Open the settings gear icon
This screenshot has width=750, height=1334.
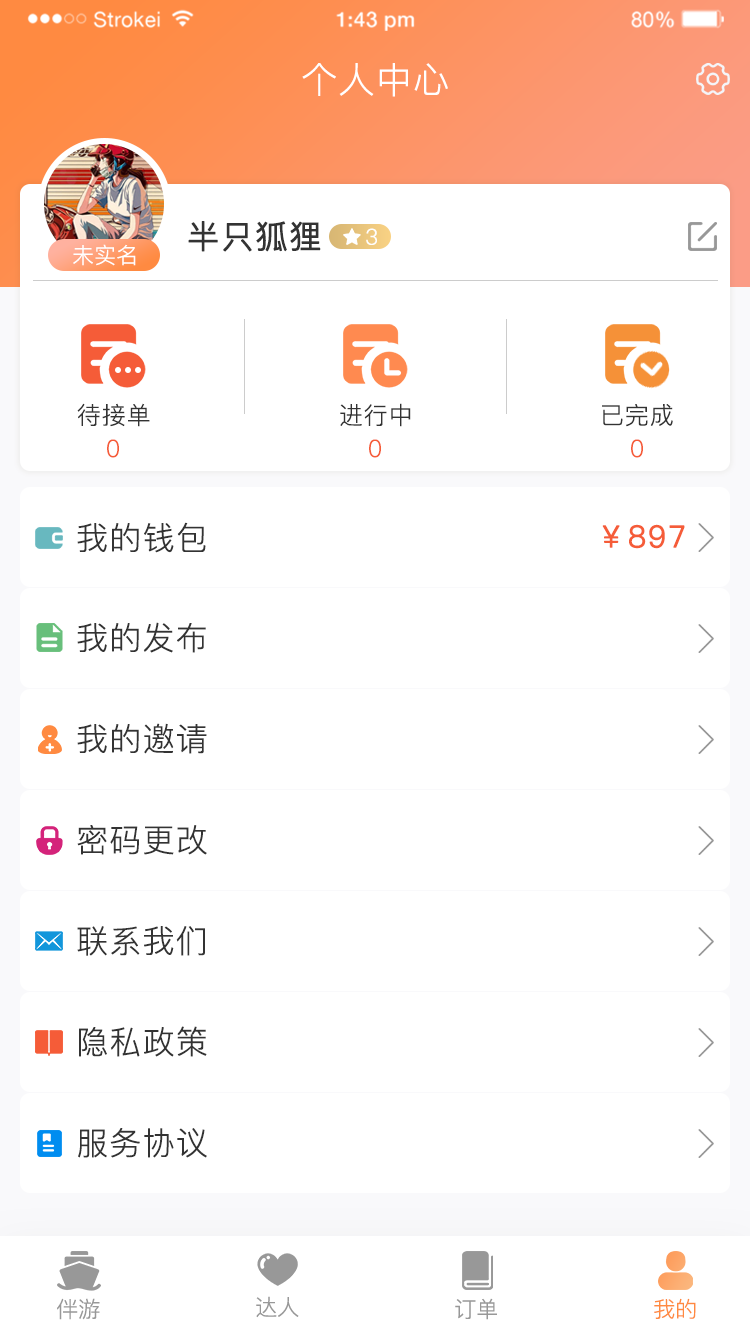pyautogui.click(x=712, y=79)
